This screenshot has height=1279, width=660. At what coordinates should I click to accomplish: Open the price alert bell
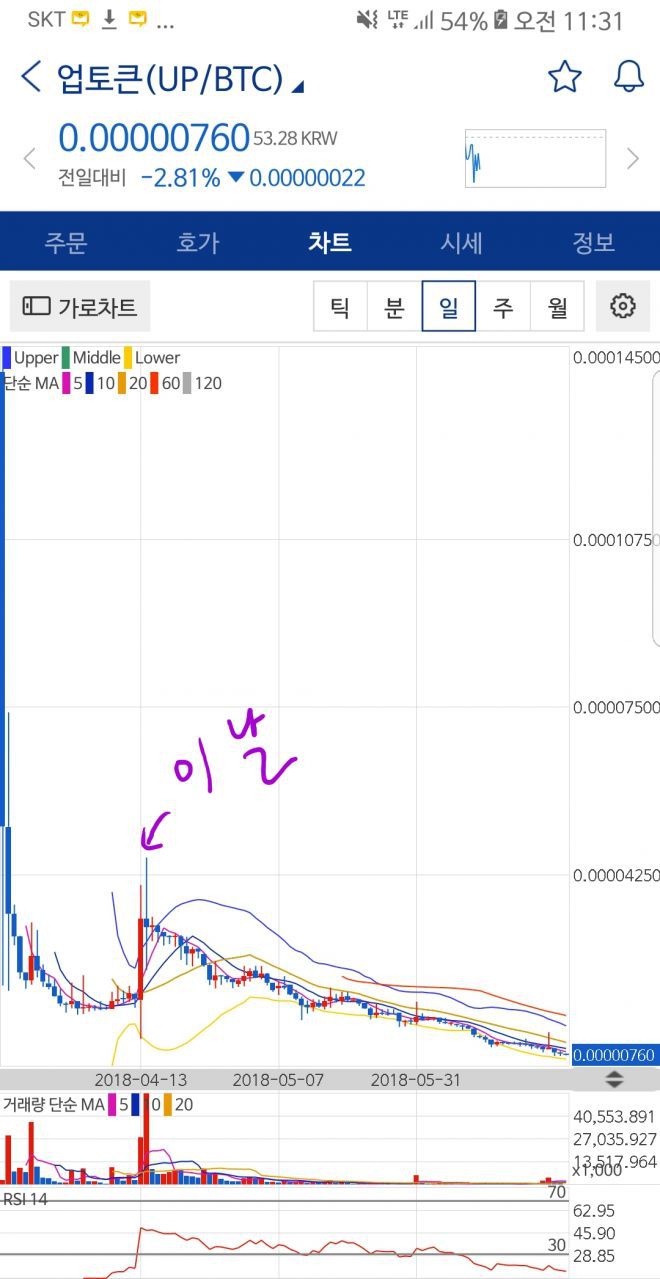629,77
